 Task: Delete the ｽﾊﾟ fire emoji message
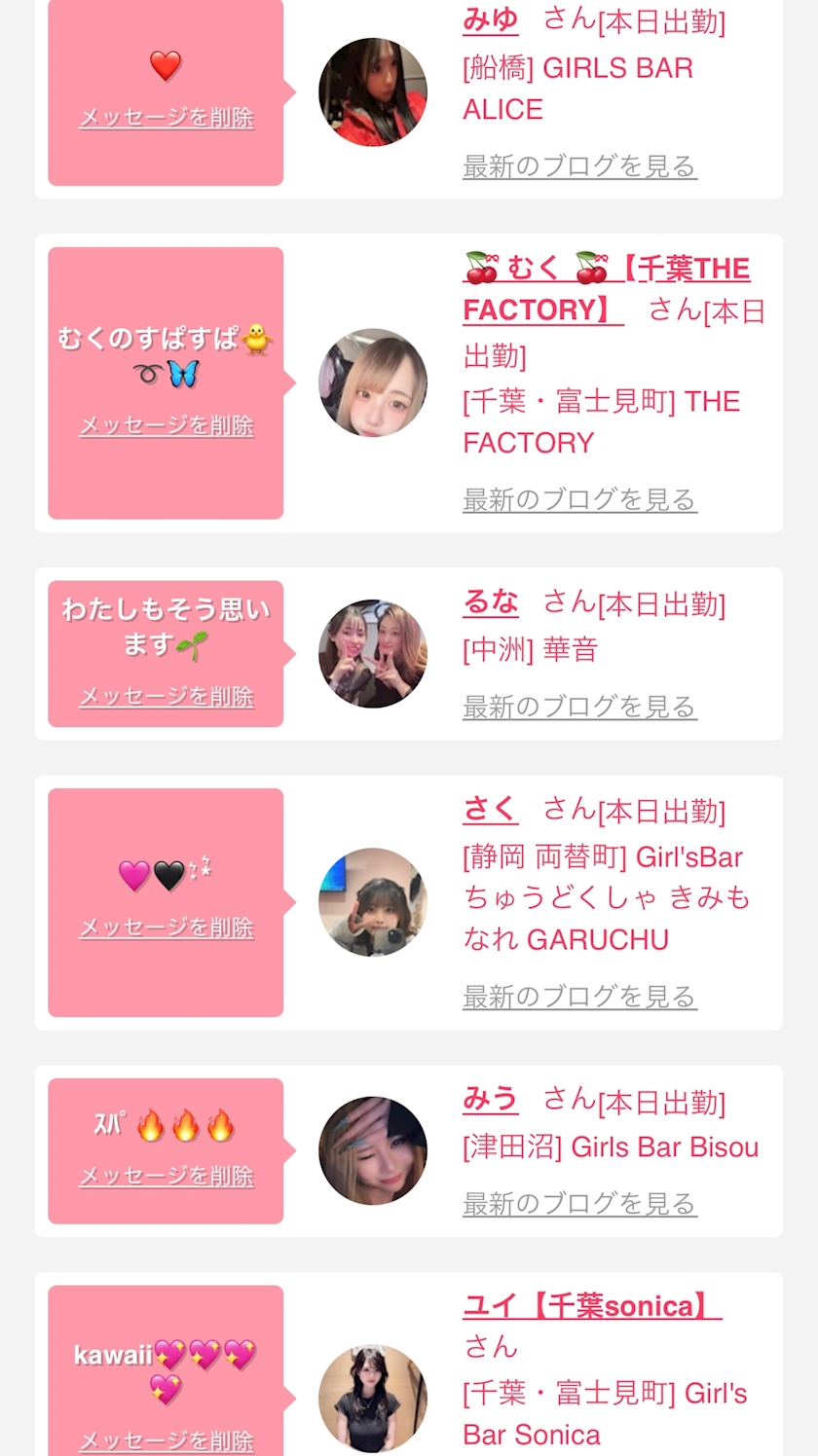click(167, 1176)
